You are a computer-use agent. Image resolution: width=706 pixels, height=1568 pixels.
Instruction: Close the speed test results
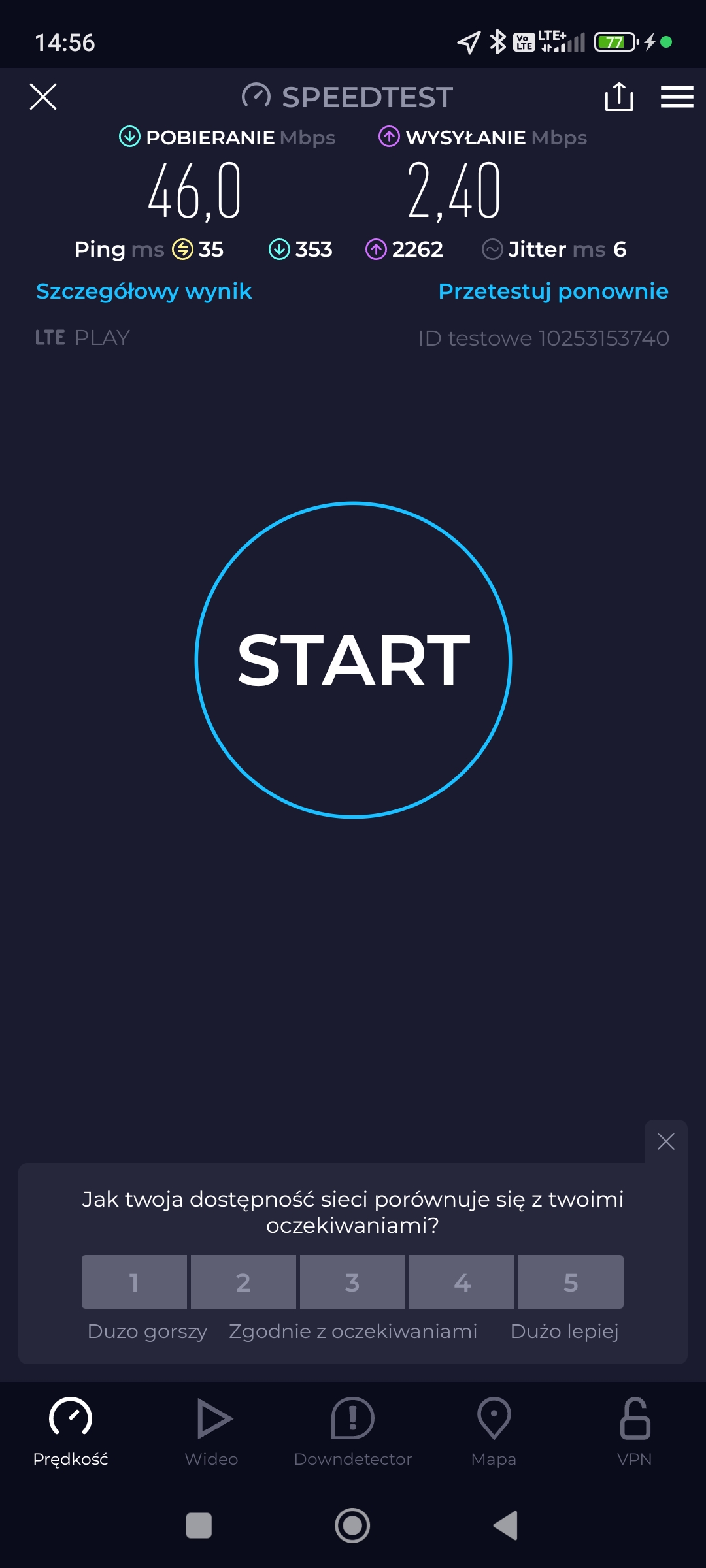click(43, 97)
